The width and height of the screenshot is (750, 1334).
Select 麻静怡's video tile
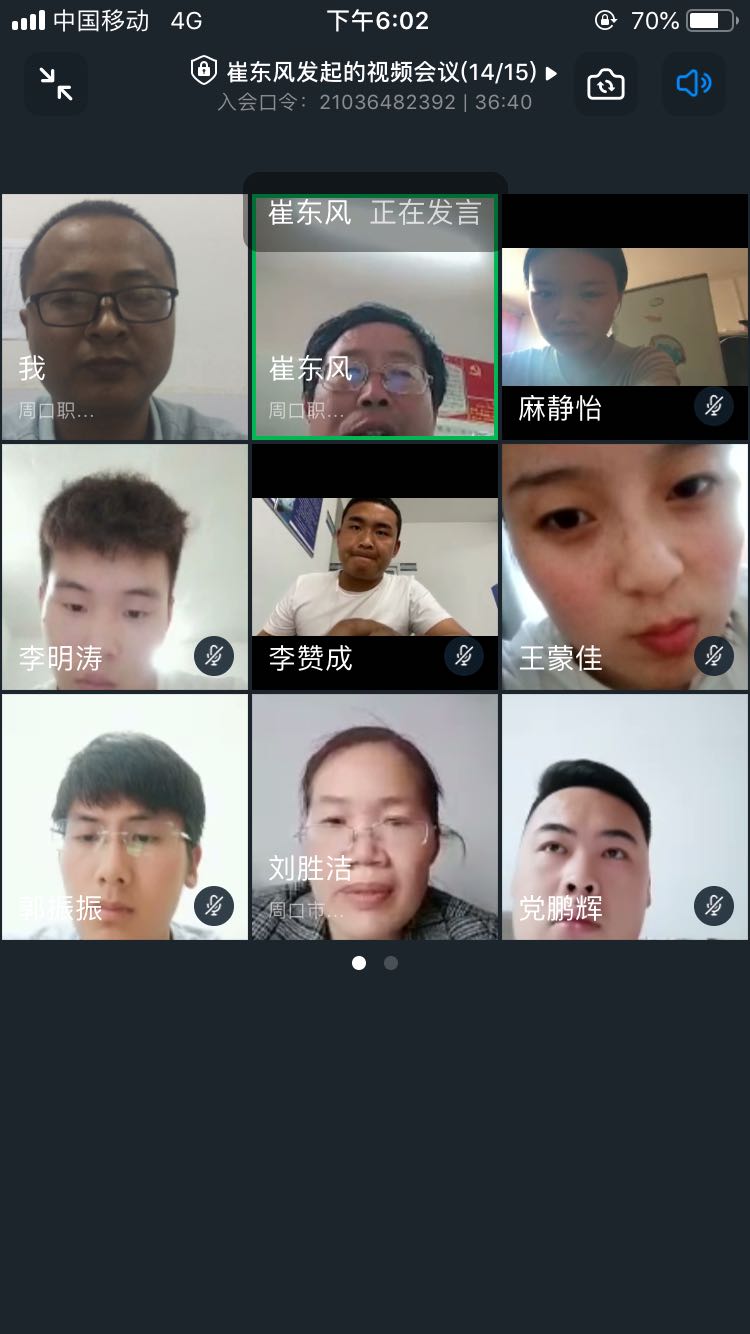[624, 317]
